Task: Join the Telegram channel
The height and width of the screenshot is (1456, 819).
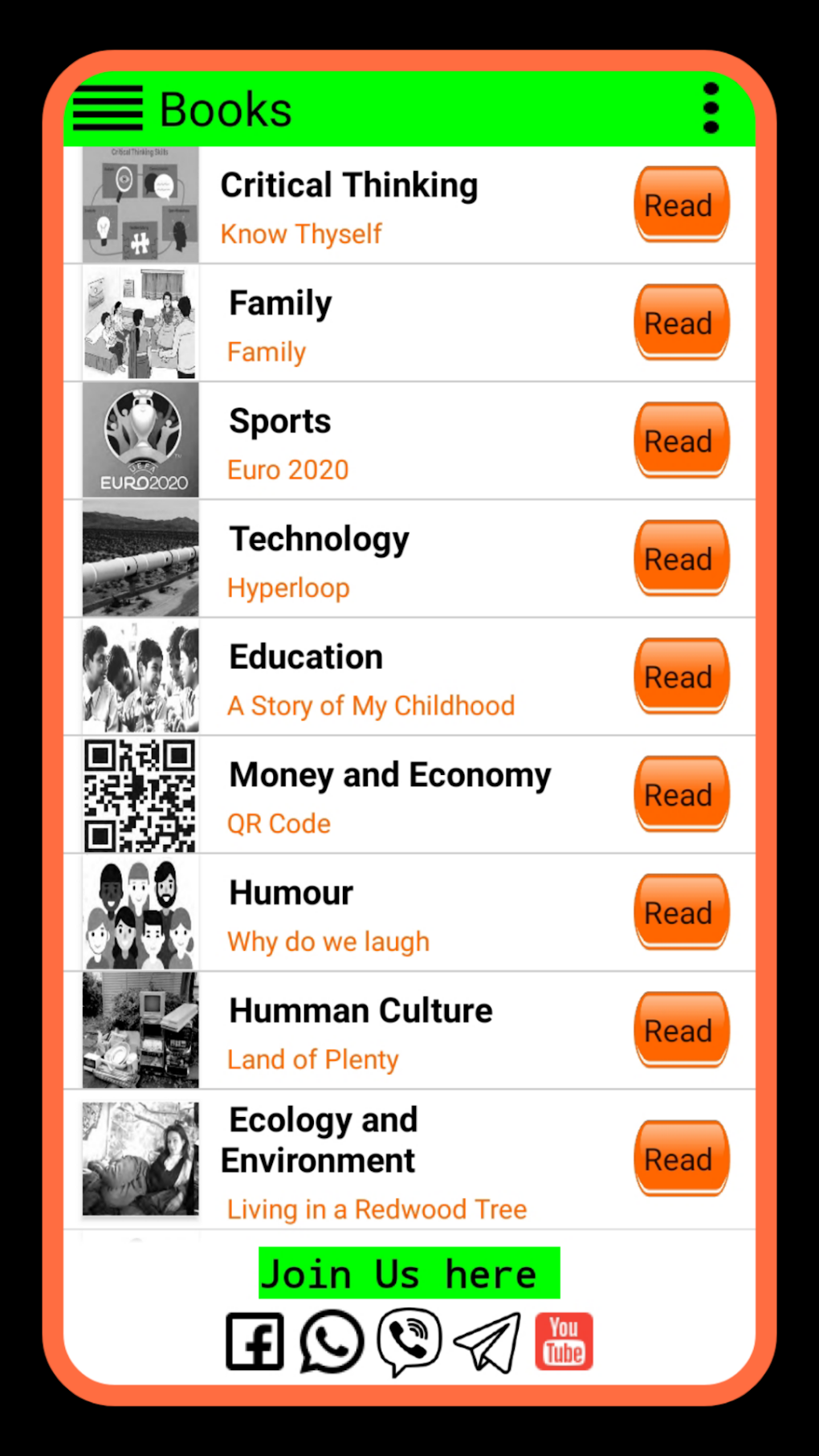Action: click(x=487, y=1341)
